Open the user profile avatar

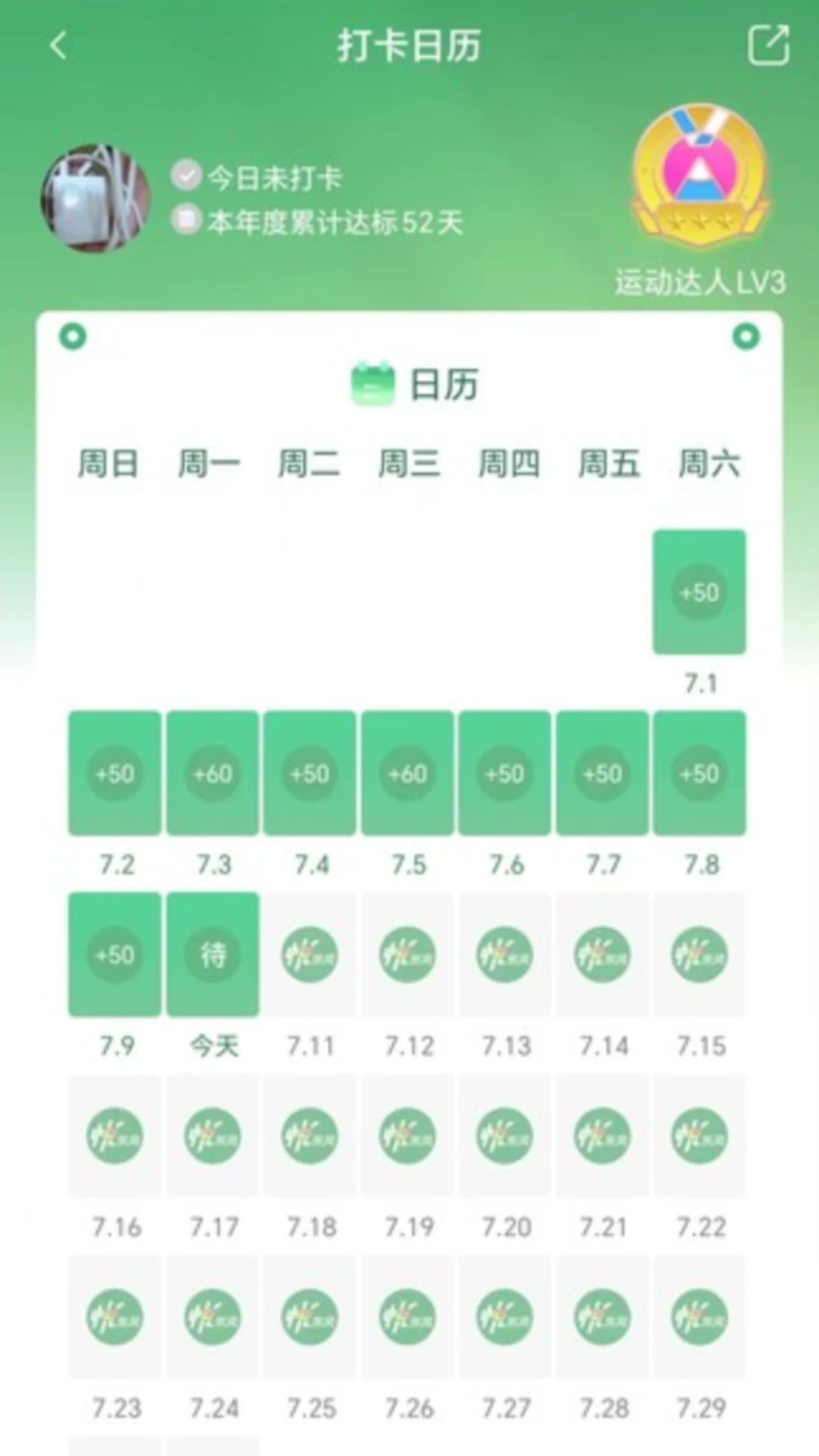96,199
